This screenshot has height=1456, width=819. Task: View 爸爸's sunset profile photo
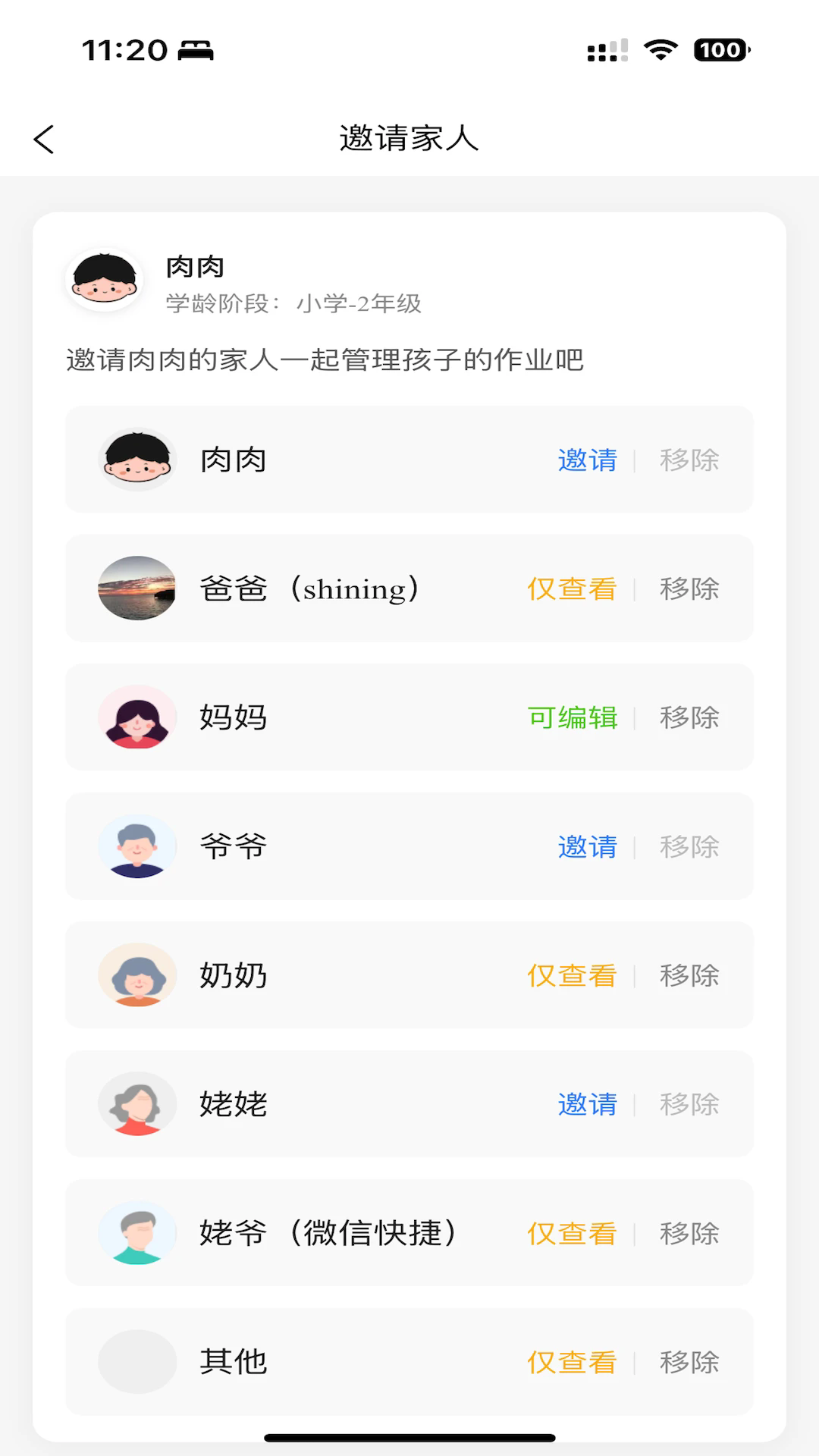[137, 588]
